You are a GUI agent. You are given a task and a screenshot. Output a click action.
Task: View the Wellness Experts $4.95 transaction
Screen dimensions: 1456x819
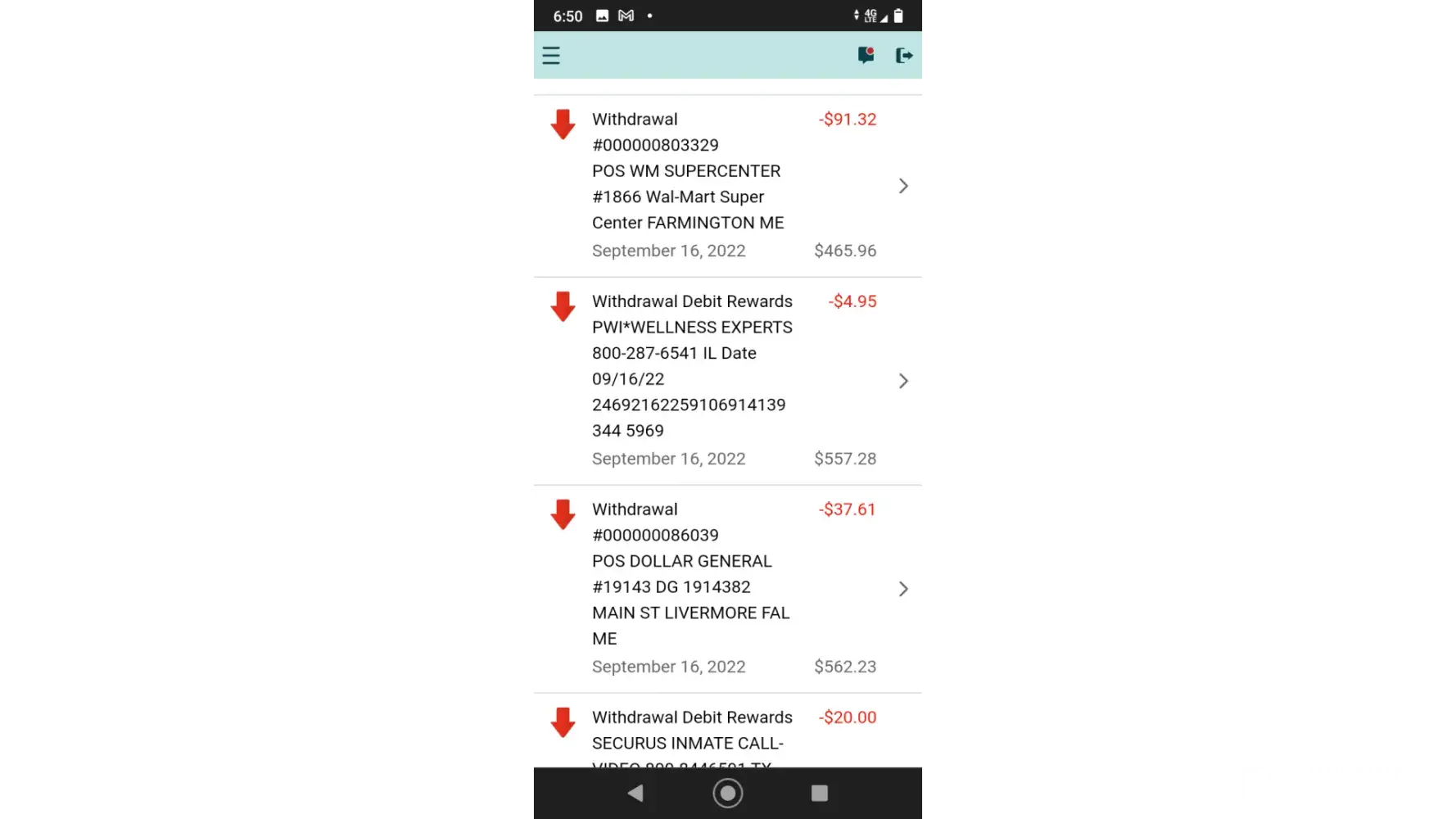pos(726,381)
